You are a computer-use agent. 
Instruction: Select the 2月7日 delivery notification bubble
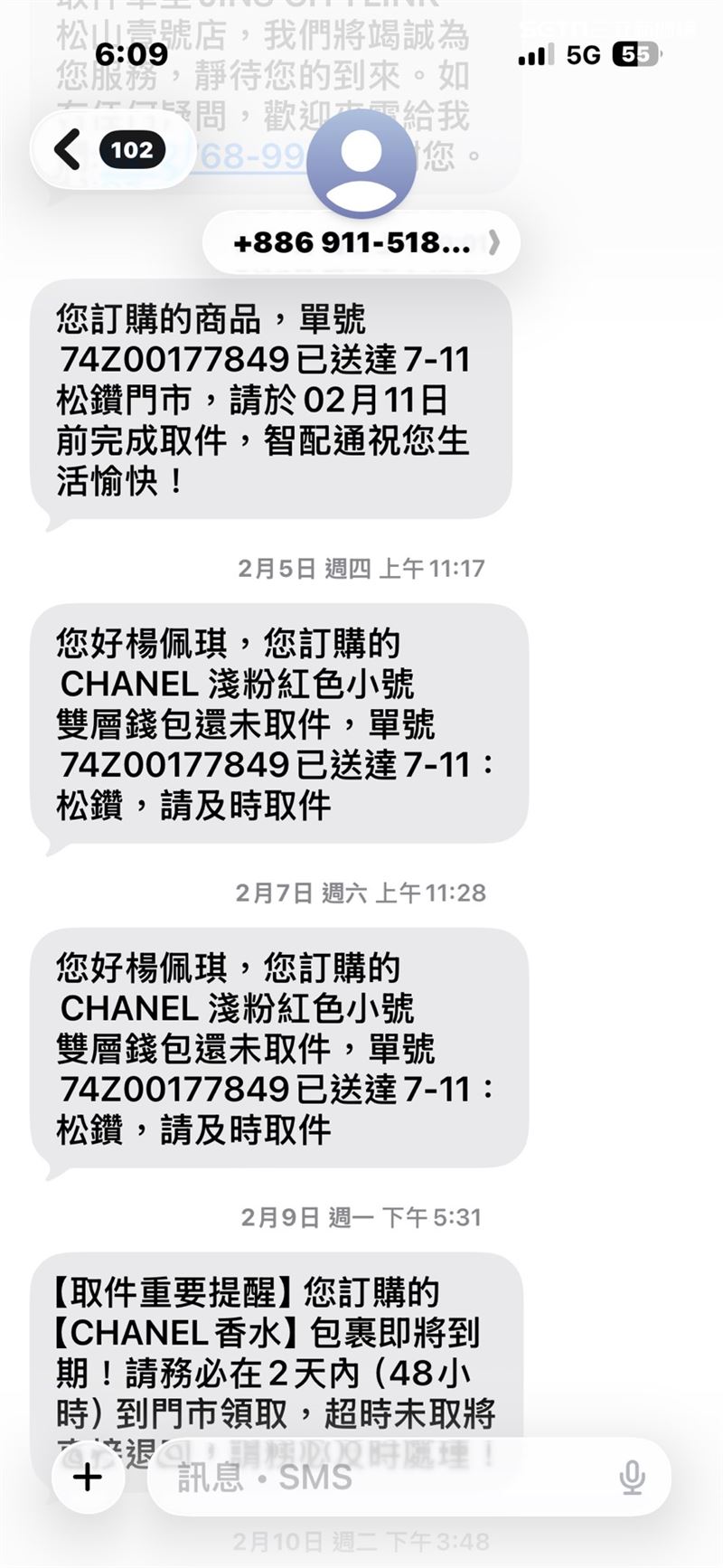(271, 723)
